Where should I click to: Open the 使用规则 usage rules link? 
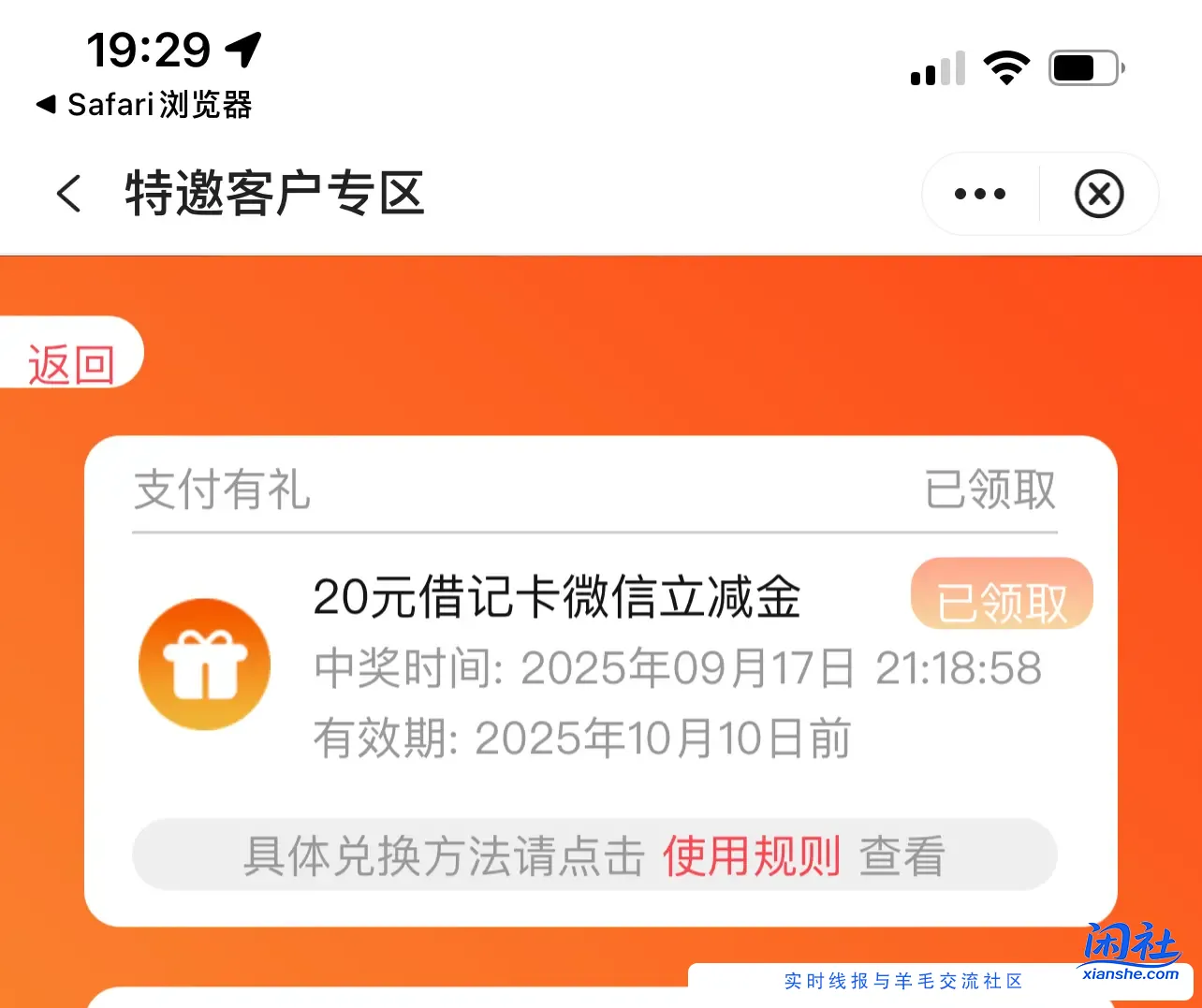pyautogui.click(x=751, y=855)
